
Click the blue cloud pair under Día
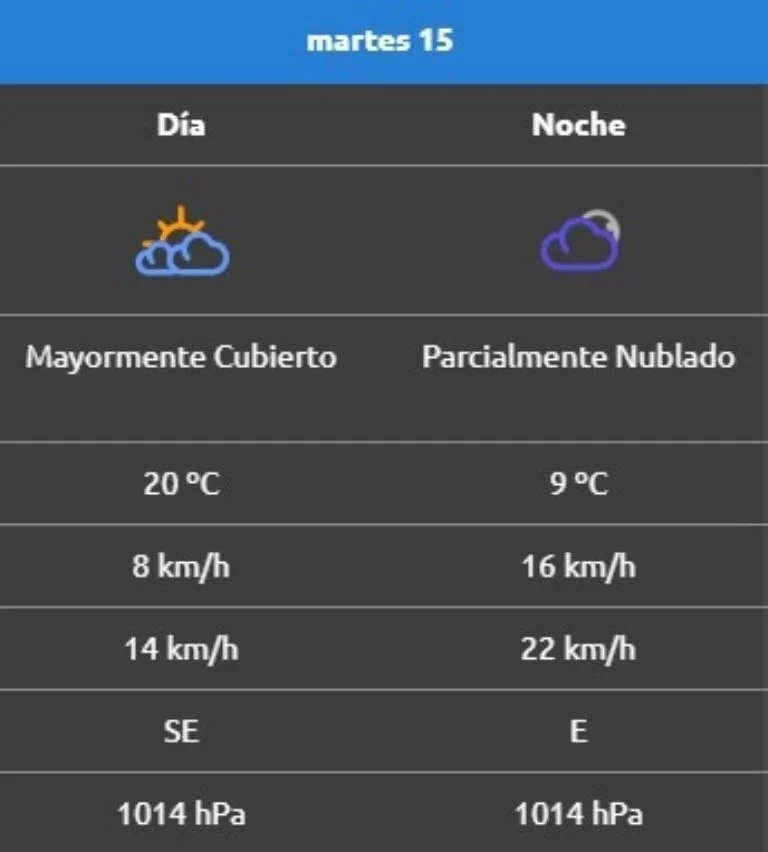[x=182, y=258]
